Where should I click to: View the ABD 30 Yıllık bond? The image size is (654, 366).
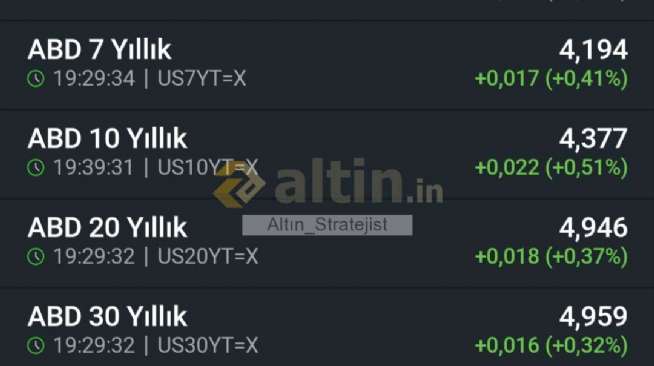(327, 328)
